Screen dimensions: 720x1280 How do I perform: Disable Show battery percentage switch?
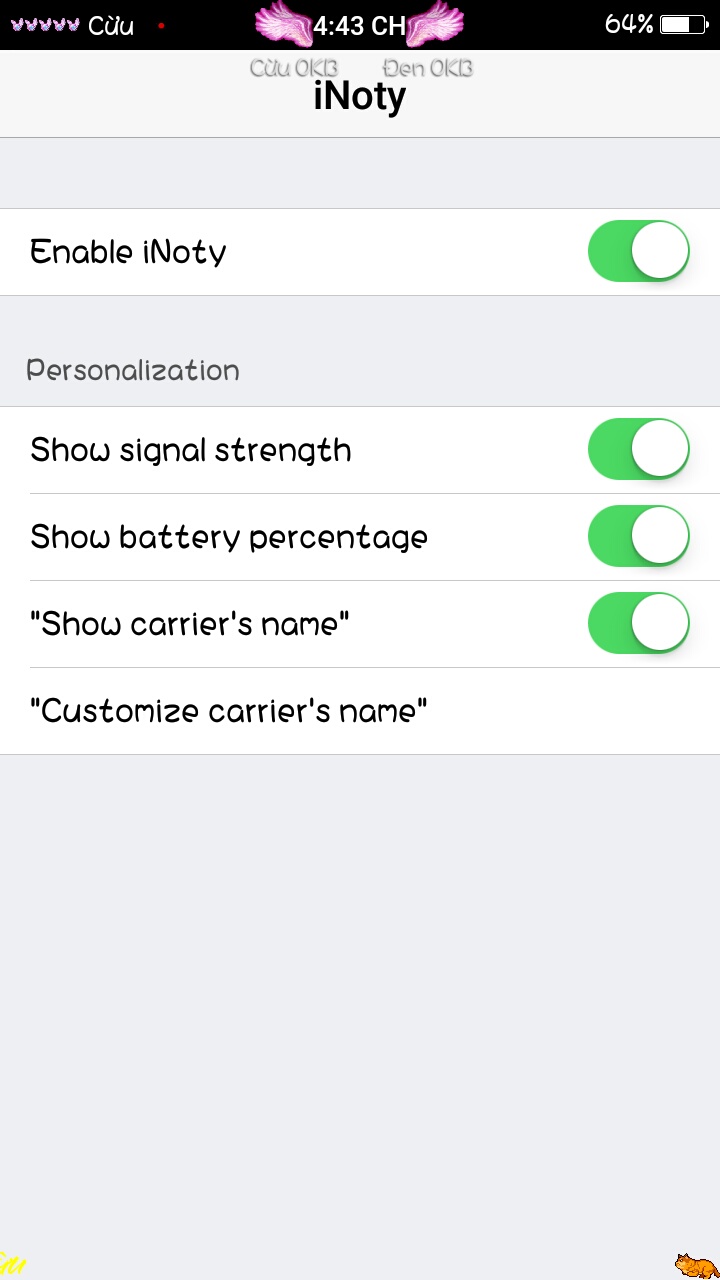pos(639,537)
